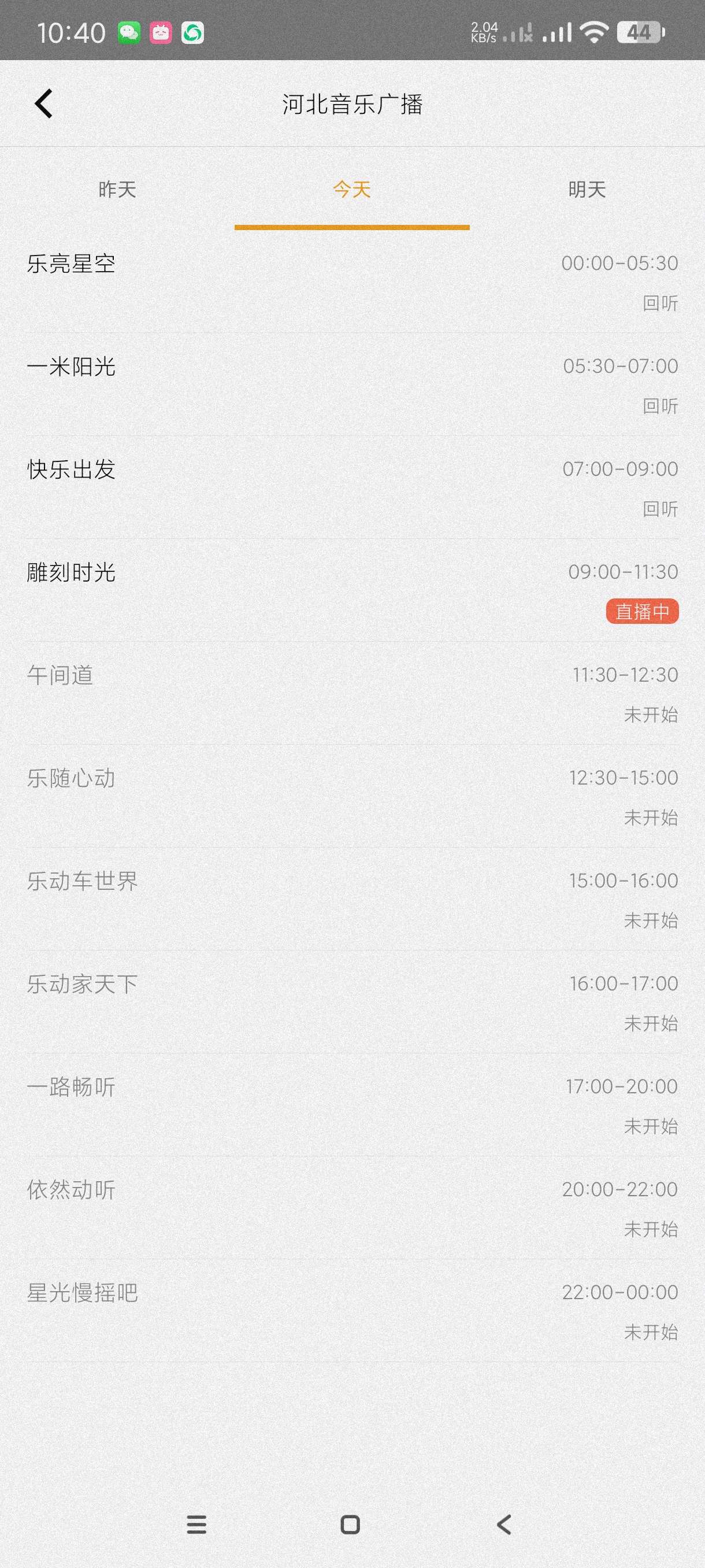Switch to the 明天 tab
This screenshot has height=1568, width=705.
click(x=587, y=189)
